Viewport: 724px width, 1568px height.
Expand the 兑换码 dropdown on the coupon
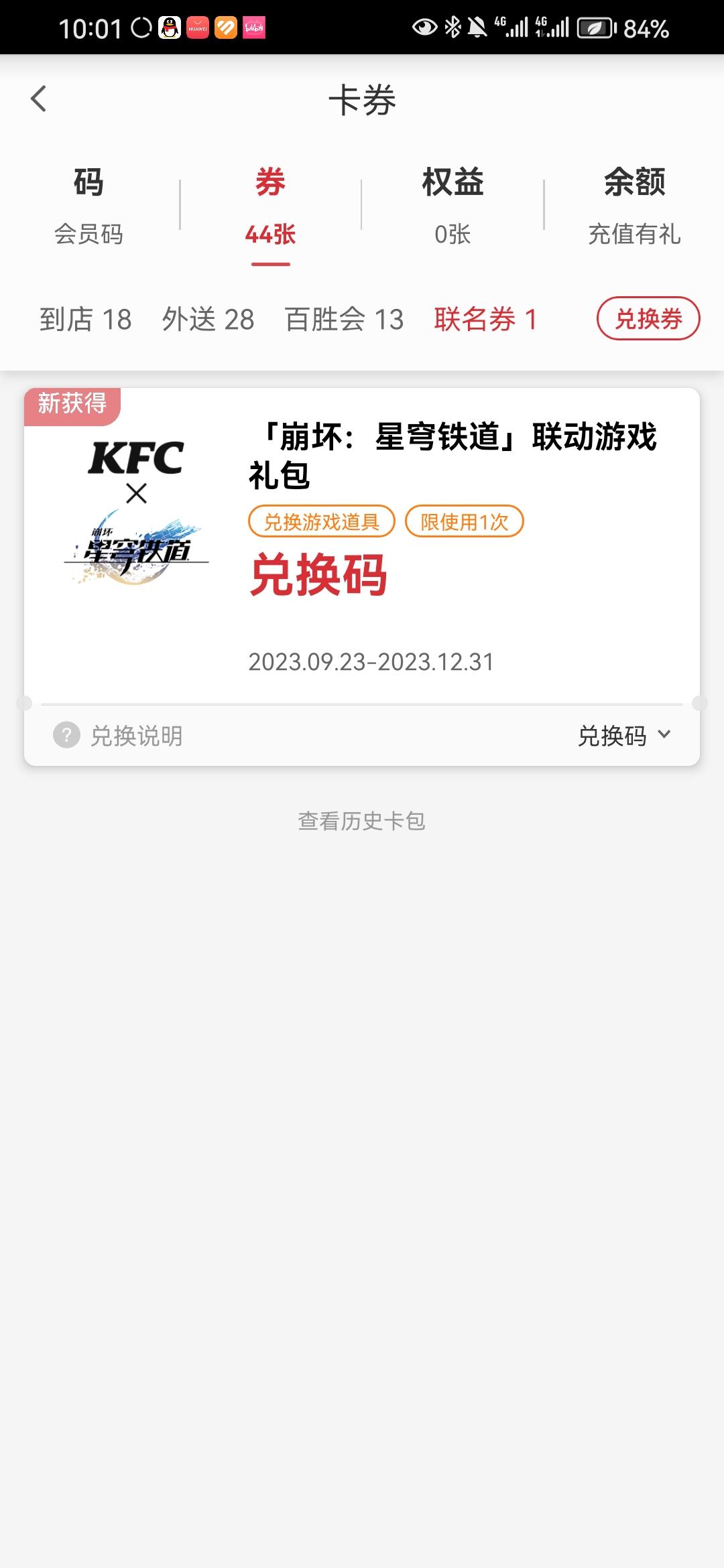coord(624,735)
